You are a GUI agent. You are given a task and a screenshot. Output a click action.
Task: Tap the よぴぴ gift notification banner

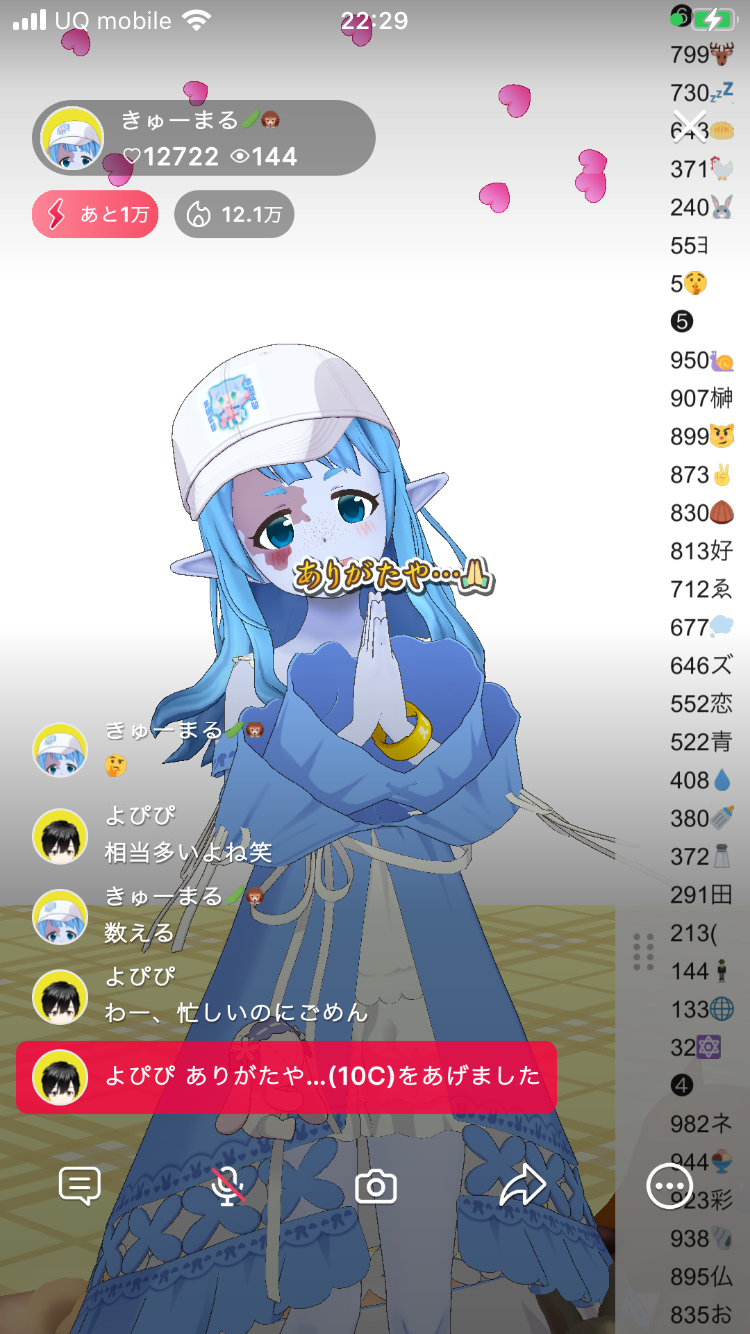coord(286,1077)
